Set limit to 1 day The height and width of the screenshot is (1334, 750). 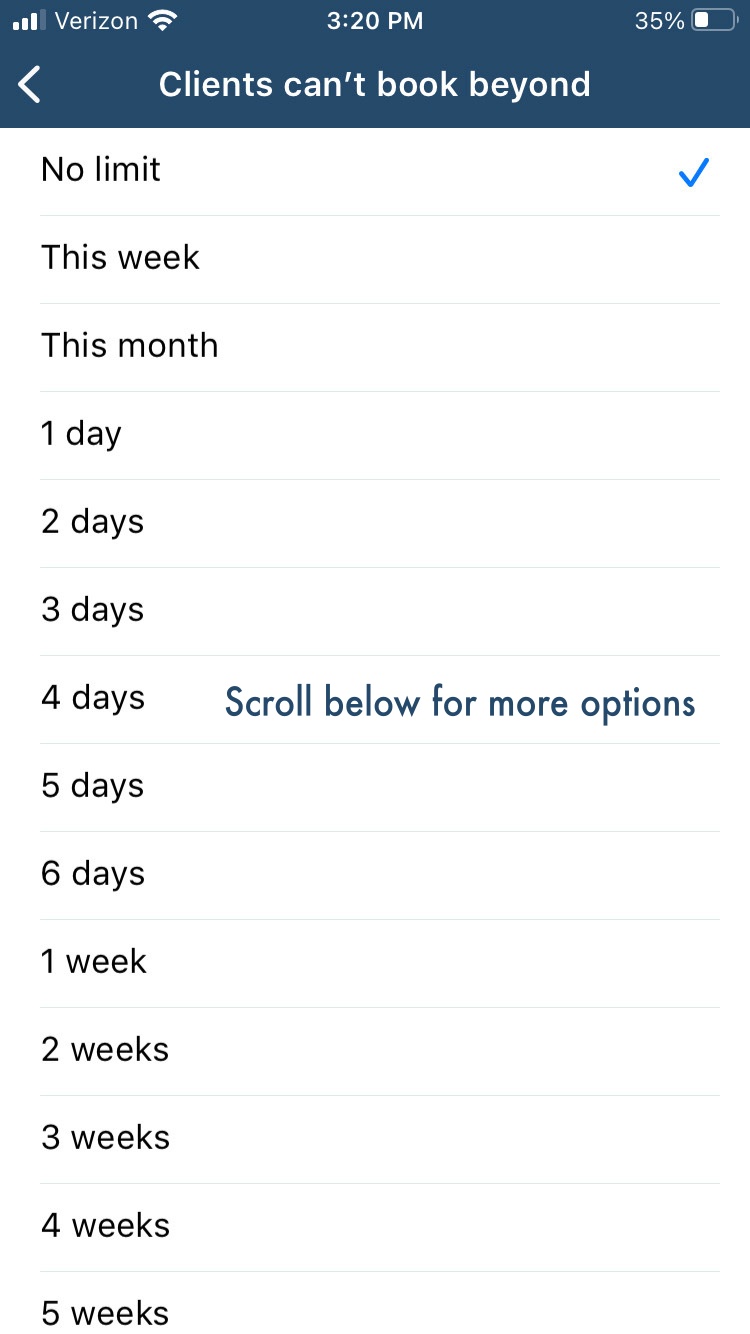point(375,435)
